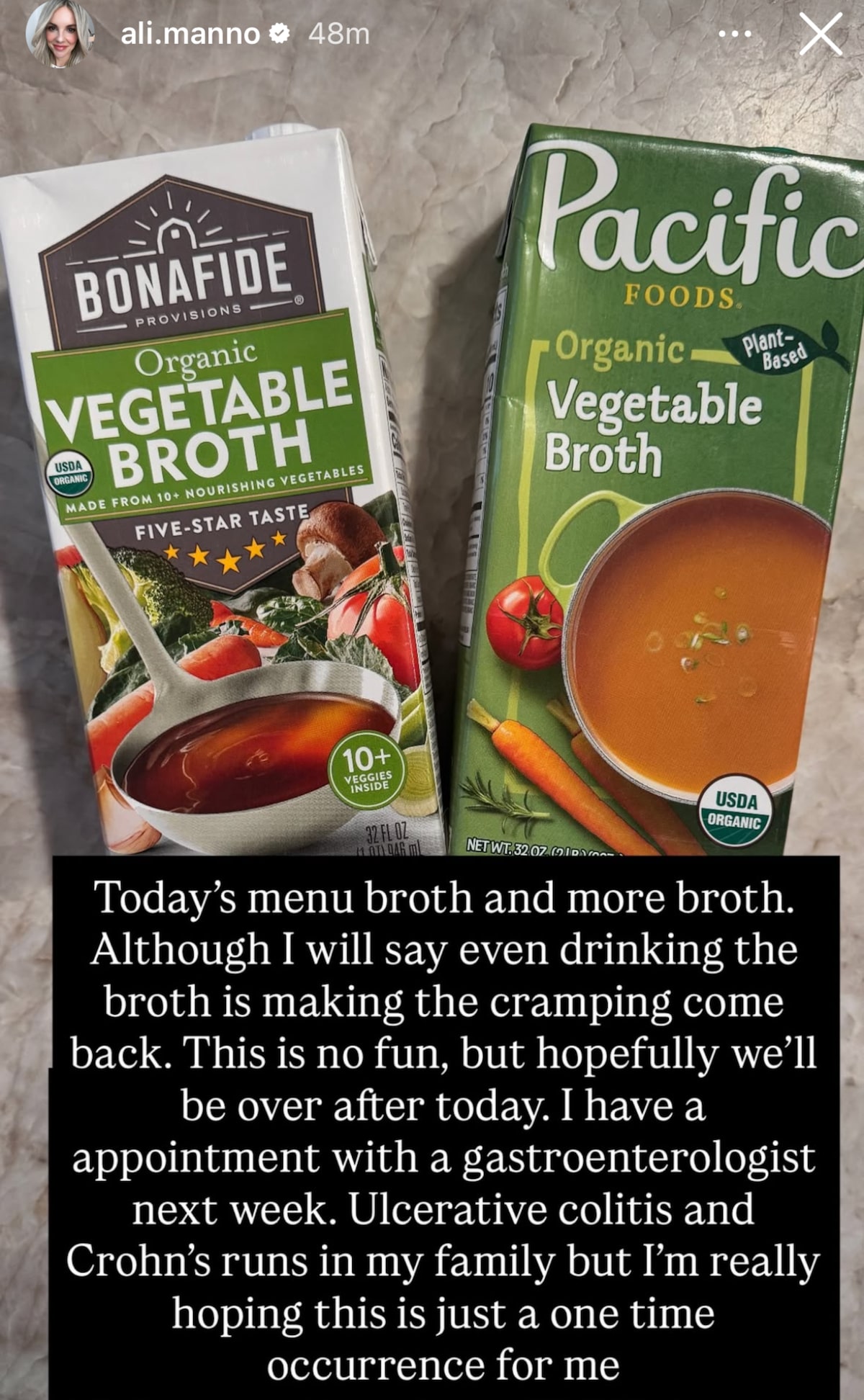The image size is (864, 1400).
Task: Open ali.manno's profile picture
Action: click(60, 34)
